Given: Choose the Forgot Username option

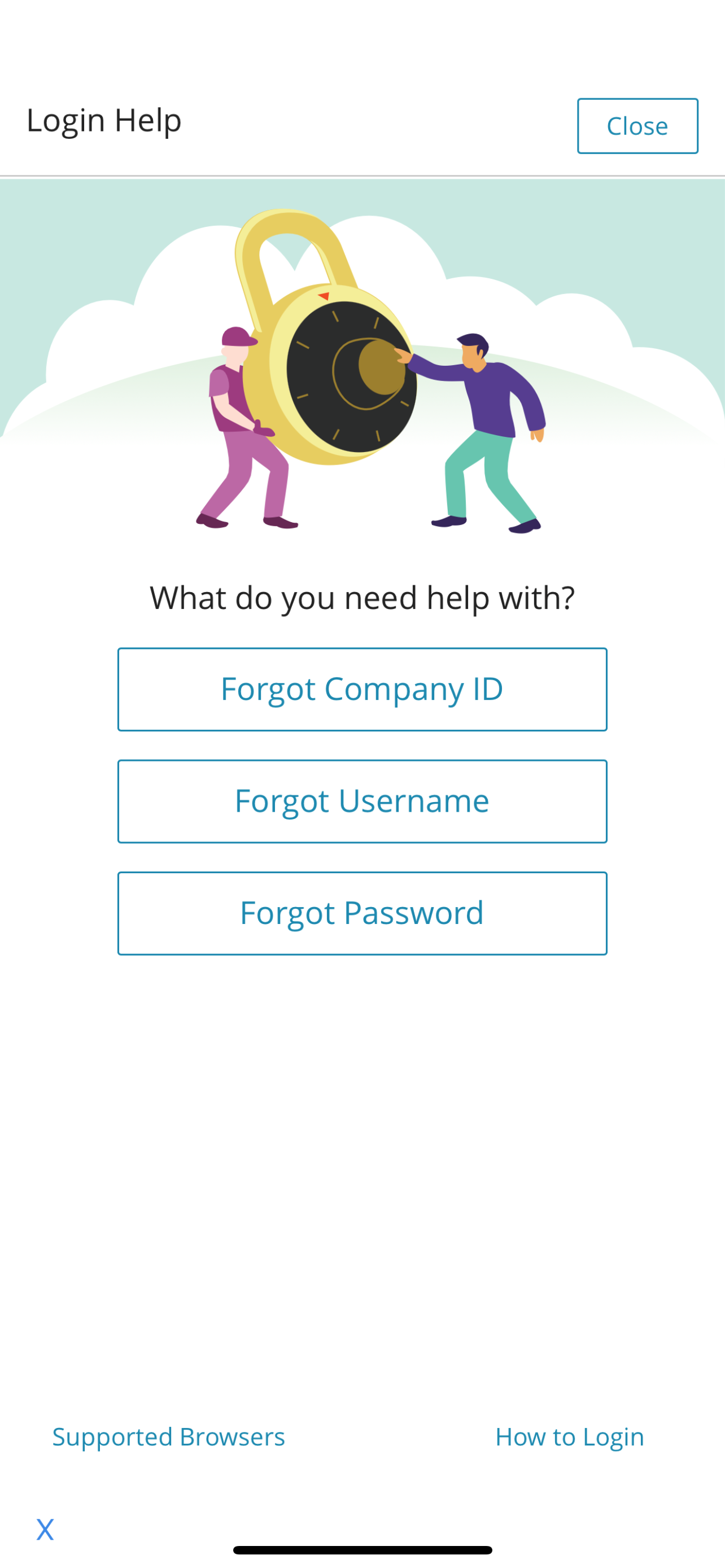Looking at the screenshot, I should (362, 801).
